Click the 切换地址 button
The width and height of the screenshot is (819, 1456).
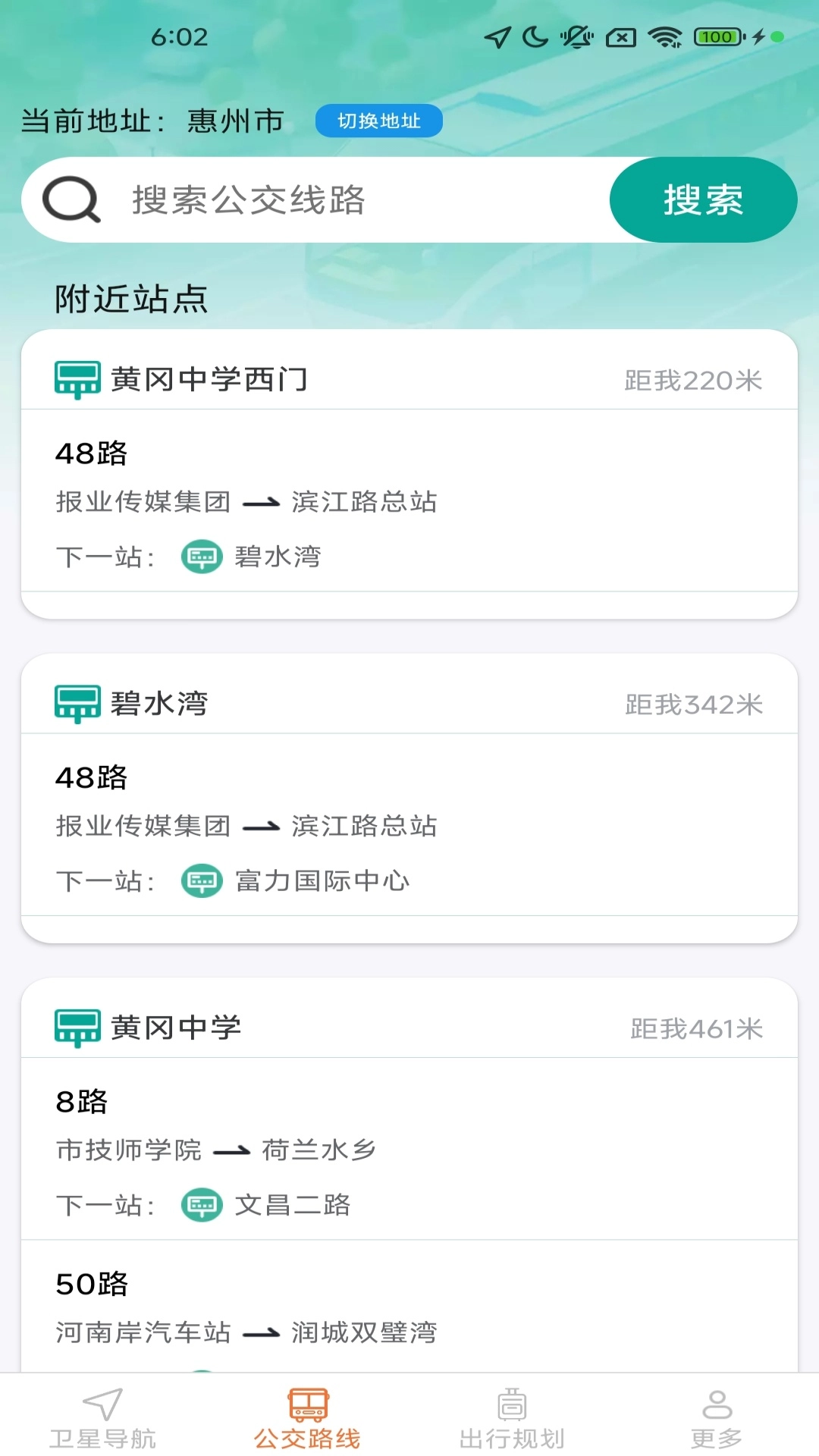pos(378,120)
